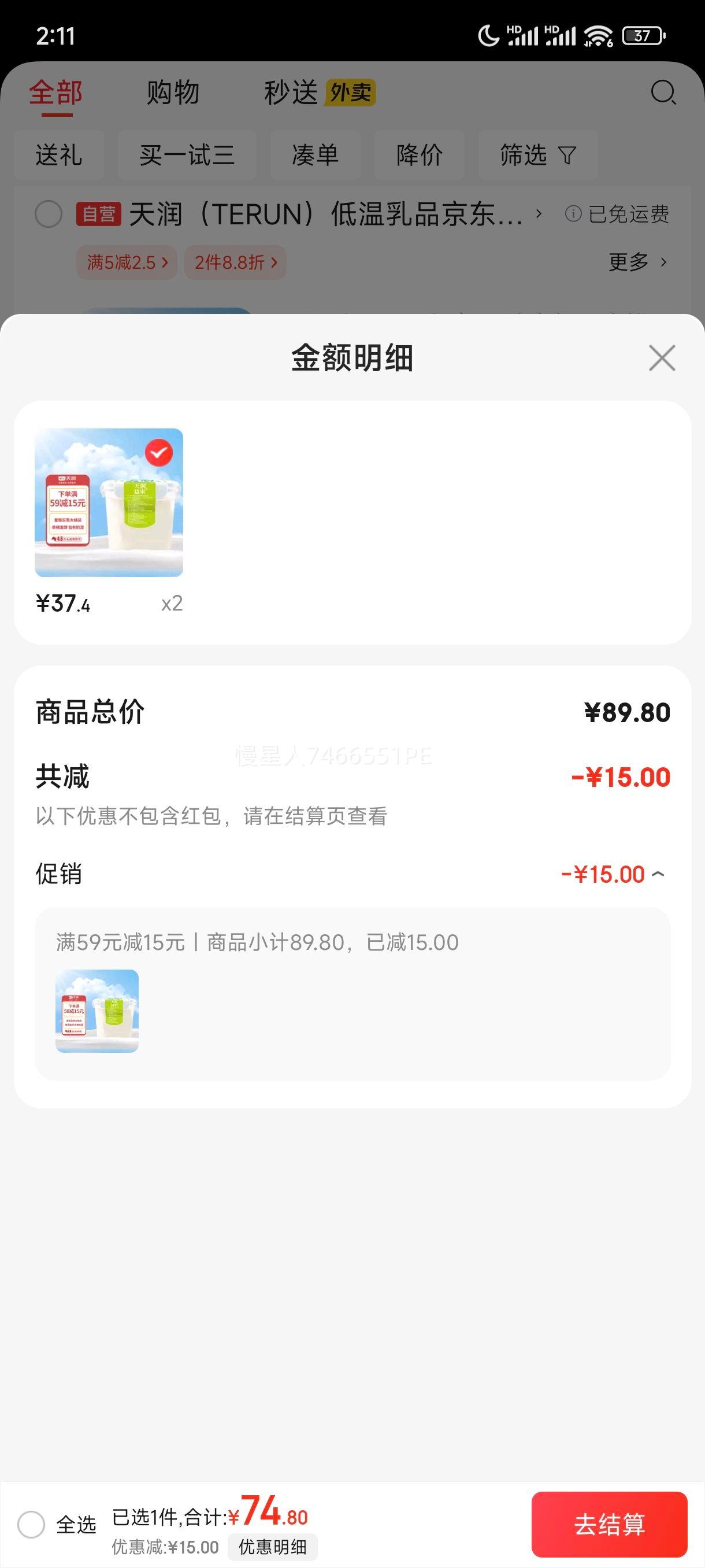Viewport: 705px width, 1568px height.
Task: Expand 更多 on the store row
Action: tap(635, 261)
